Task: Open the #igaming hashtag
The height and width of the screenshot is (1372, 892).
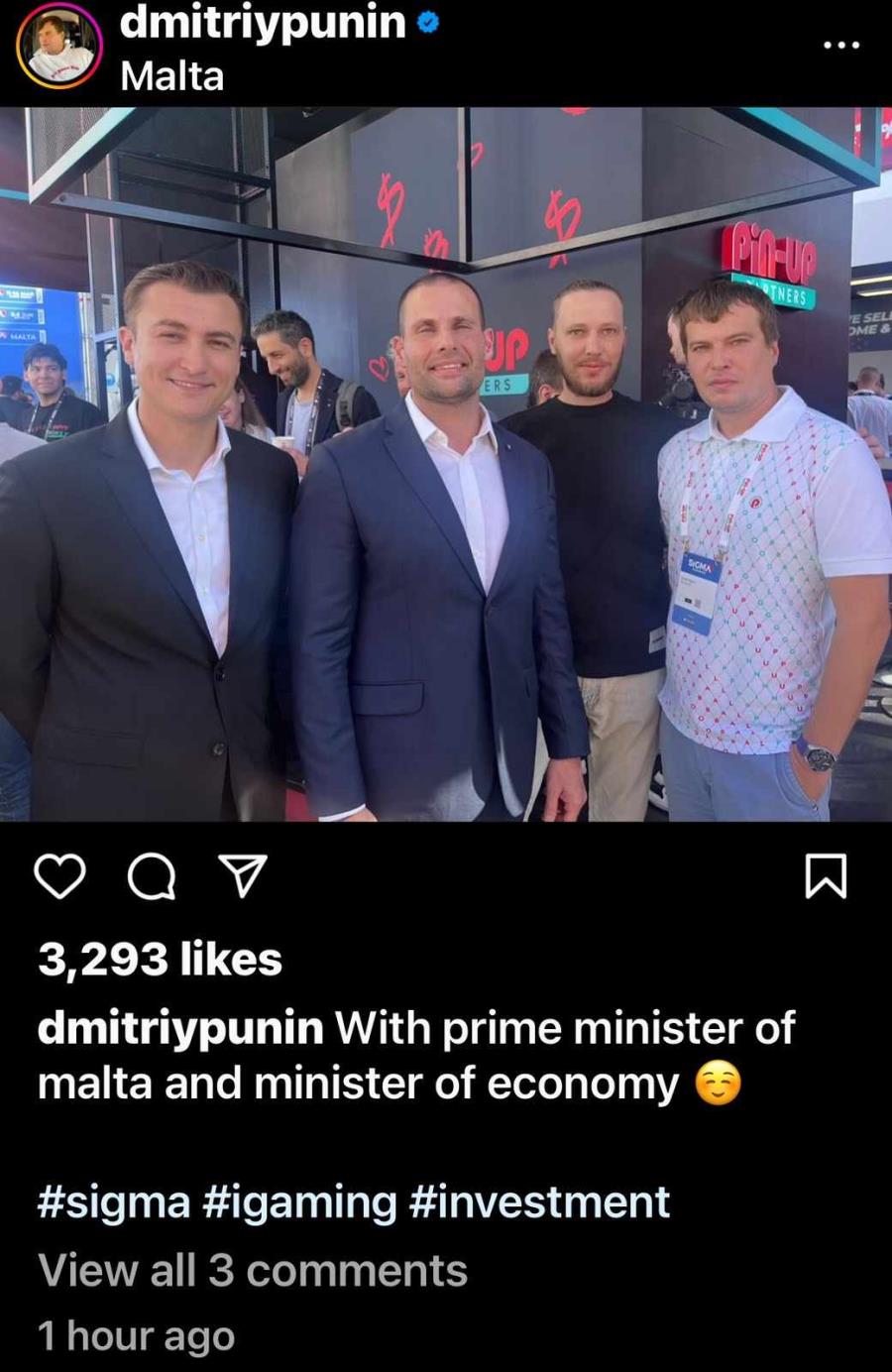Action: click(x=299, y=1201)
